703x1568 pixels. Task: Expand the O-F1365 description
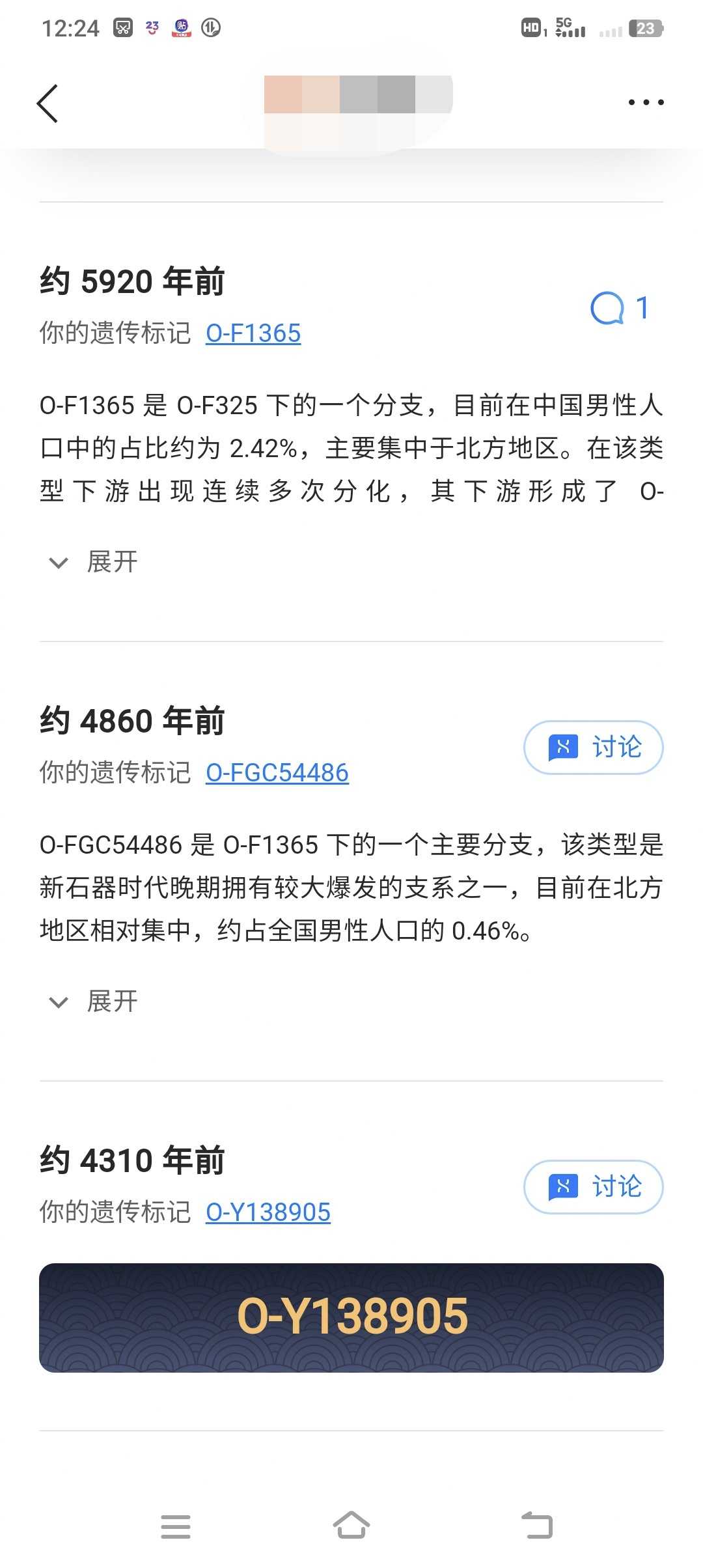94,562
